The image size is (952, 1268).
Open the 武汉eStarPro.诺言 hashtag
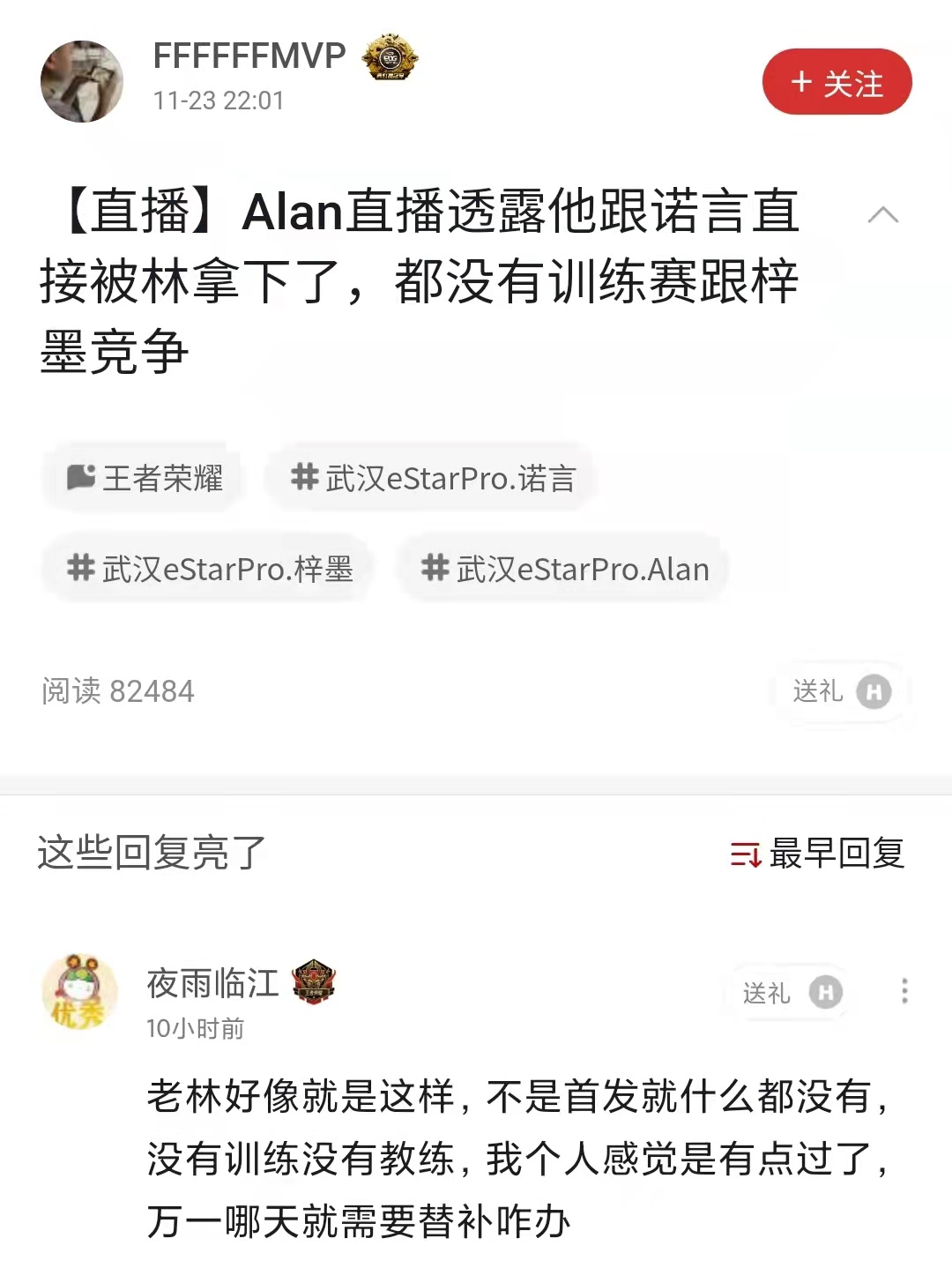click(433, 478)
